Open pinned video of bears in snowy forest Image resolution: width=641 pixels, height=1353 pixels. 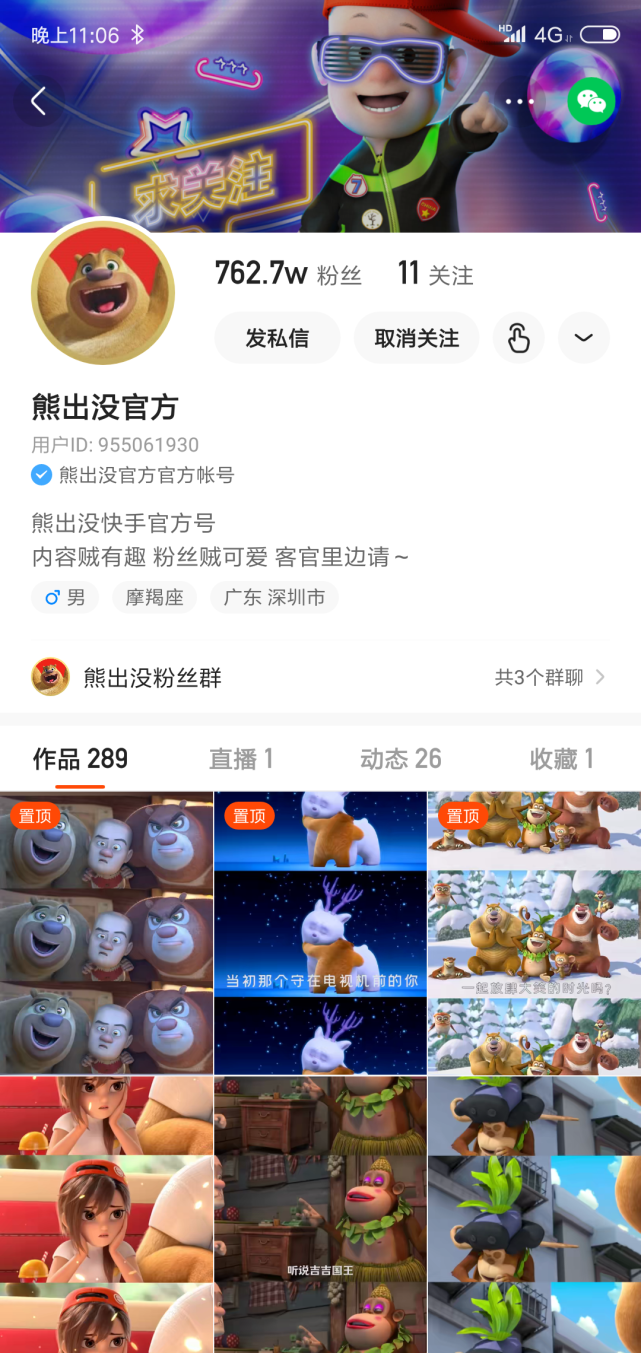(x=534, y=933)
